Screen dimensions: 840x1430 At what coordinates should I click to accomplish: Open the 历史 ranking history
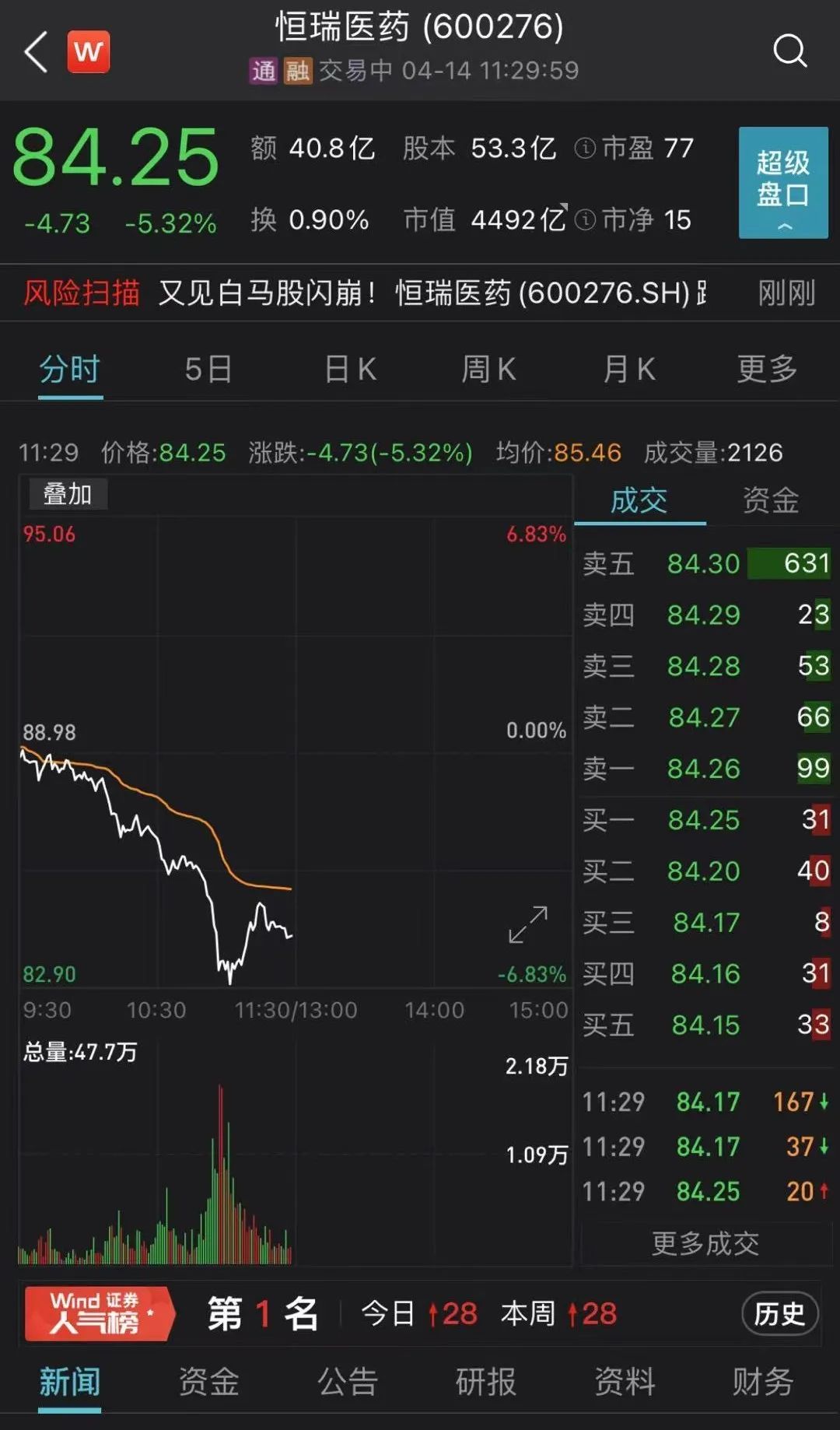click(779, 1314)
